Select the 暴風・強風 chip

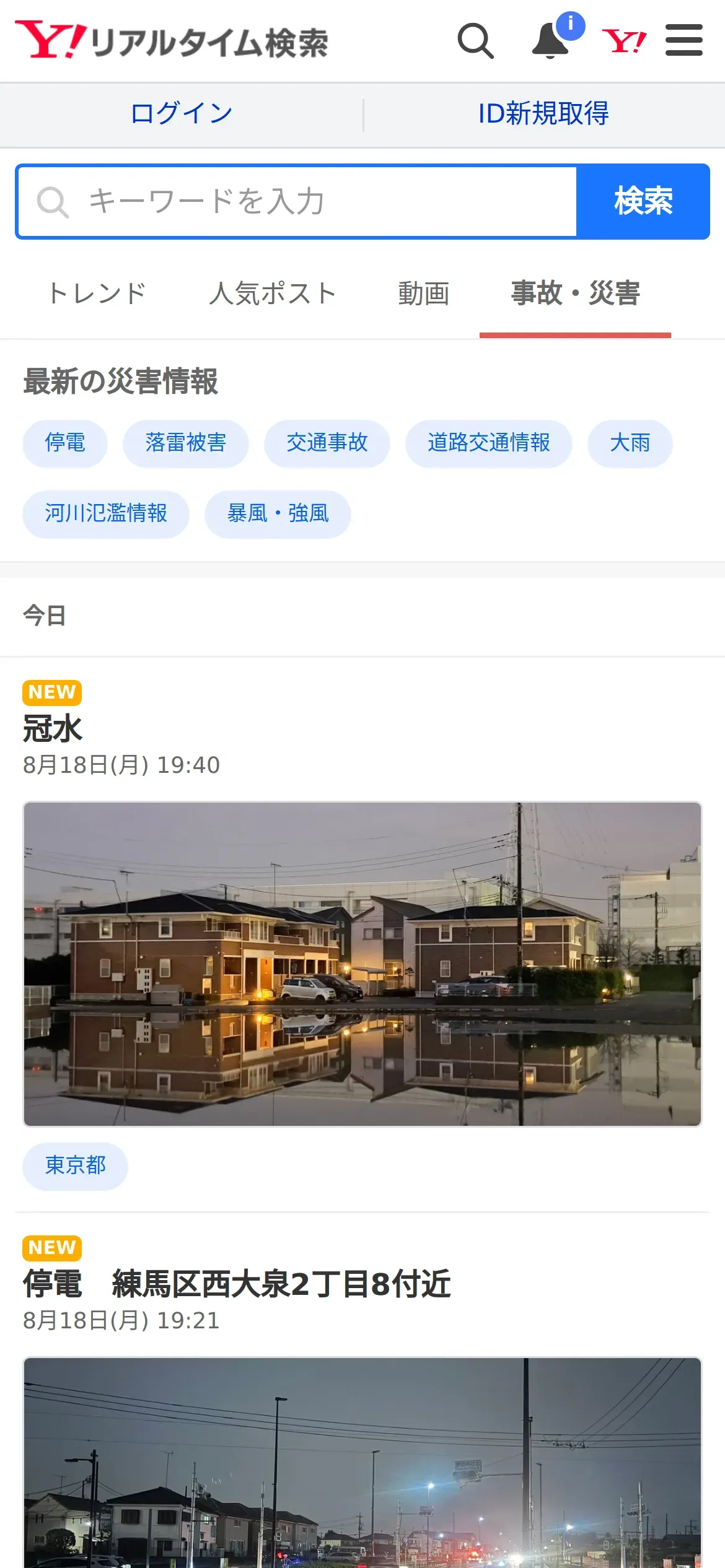[x=278, y=514]
